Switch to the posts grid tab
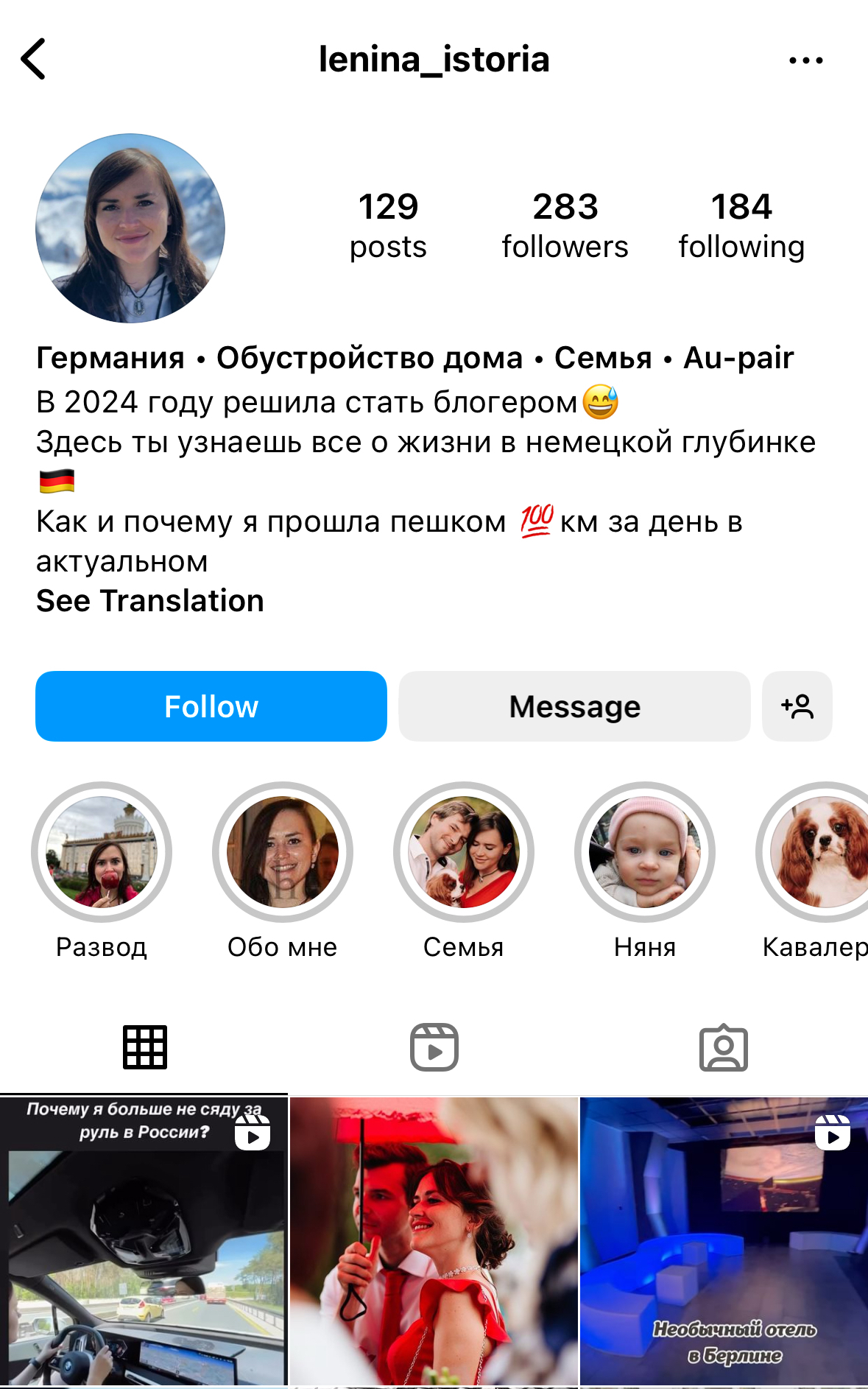Screen dimensions: 868x1389 pyautogui.click(x=144, y=1047)
